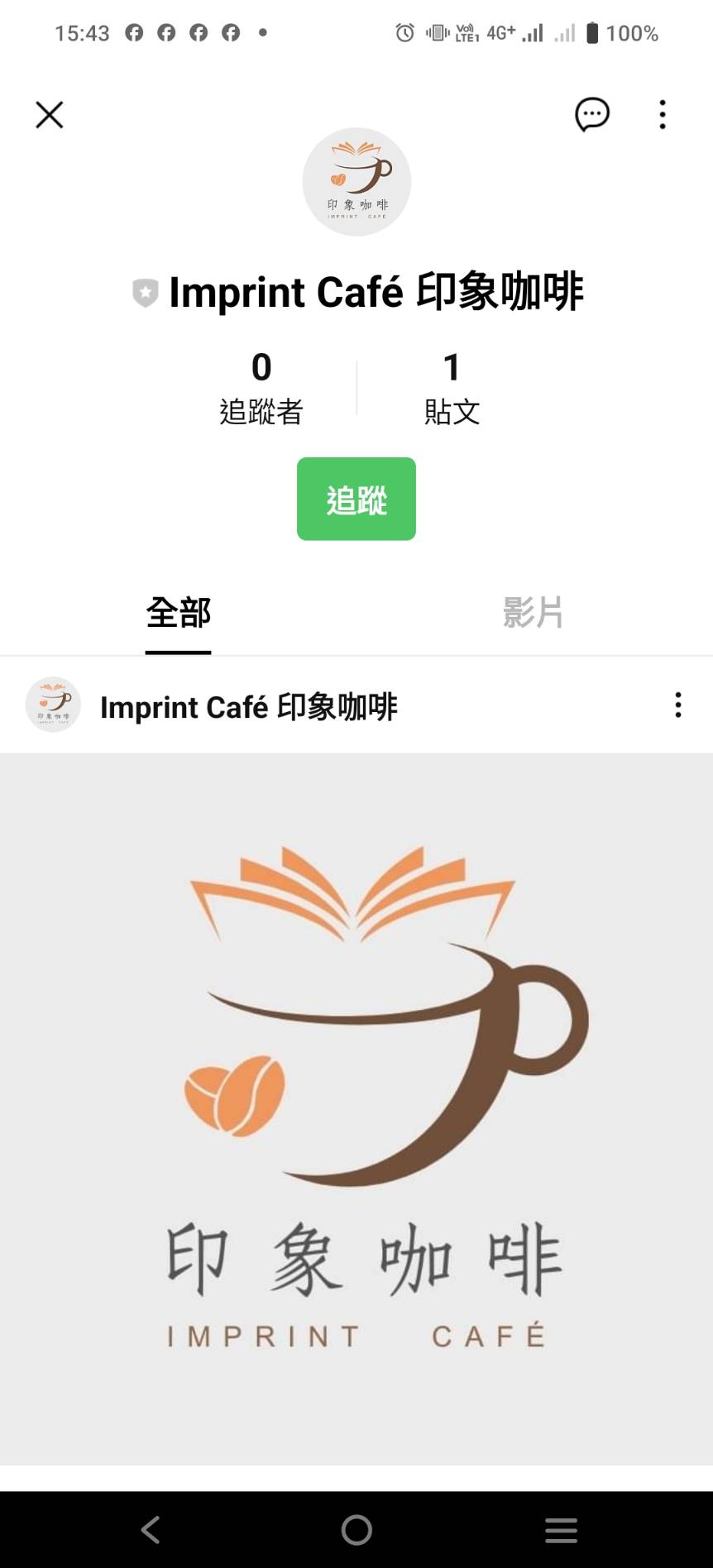This screenshot has height=1568, width=713.
Task: Switch to the 影片 tab
Action: 533,613
